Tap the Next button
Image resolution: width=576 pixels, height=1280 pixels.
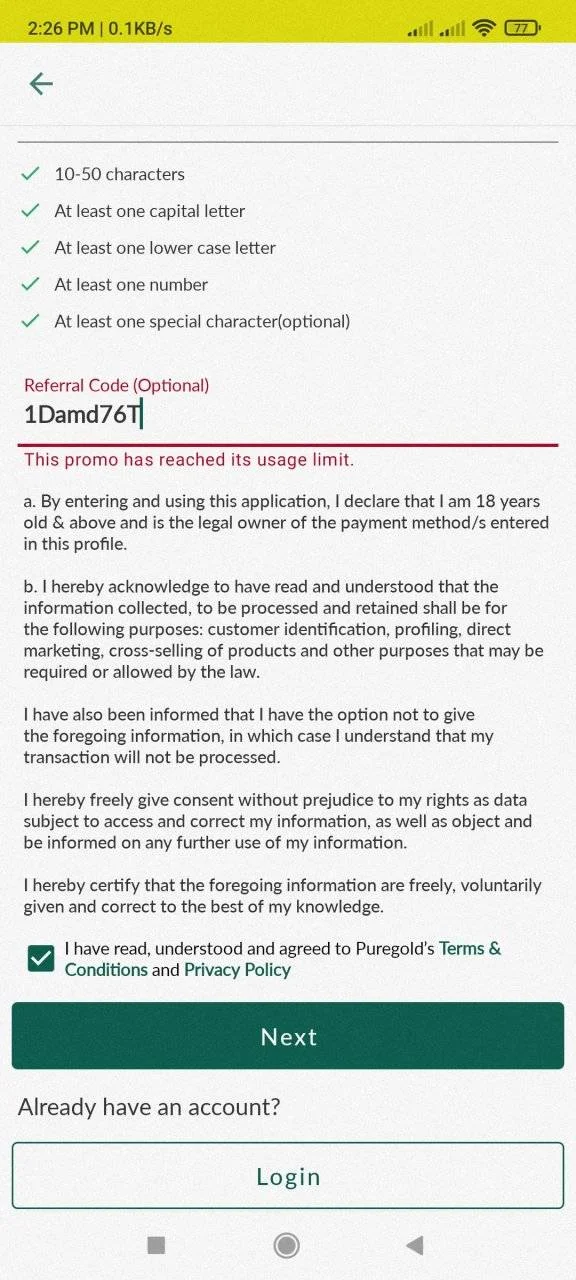click(x=288, y=1036)
